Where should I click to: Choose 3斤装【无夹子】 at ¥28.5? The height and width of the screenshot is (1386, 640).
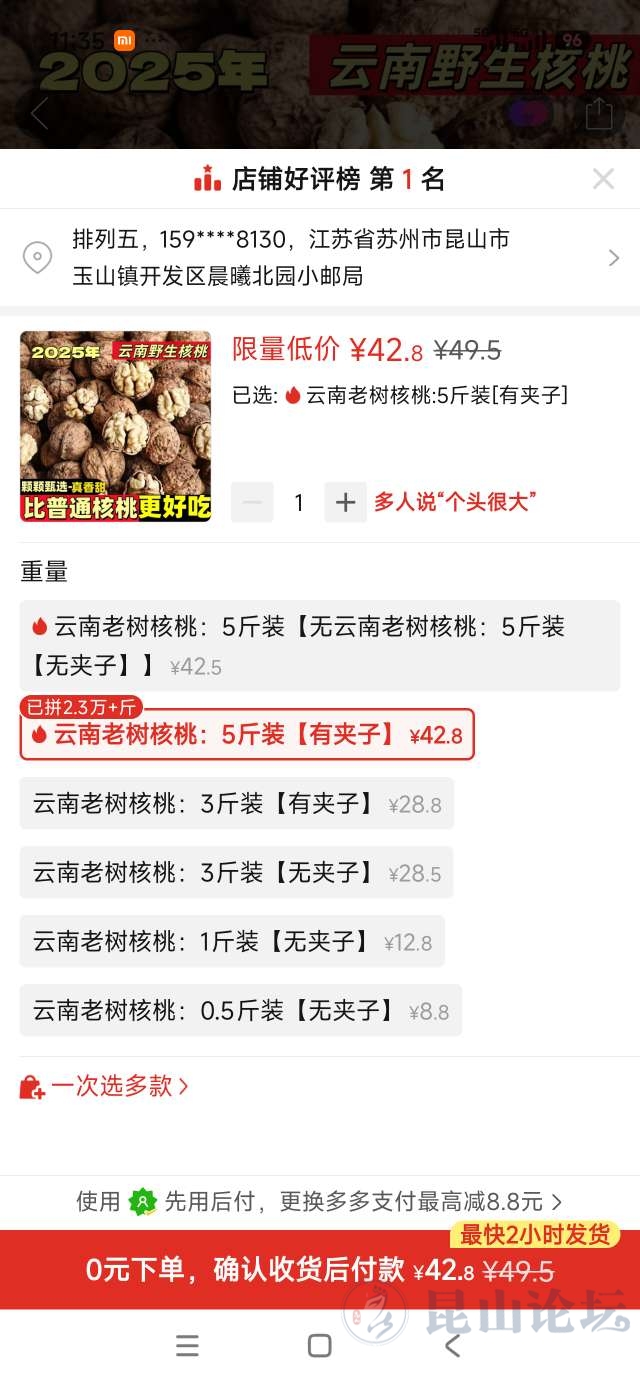coord(236,872)
